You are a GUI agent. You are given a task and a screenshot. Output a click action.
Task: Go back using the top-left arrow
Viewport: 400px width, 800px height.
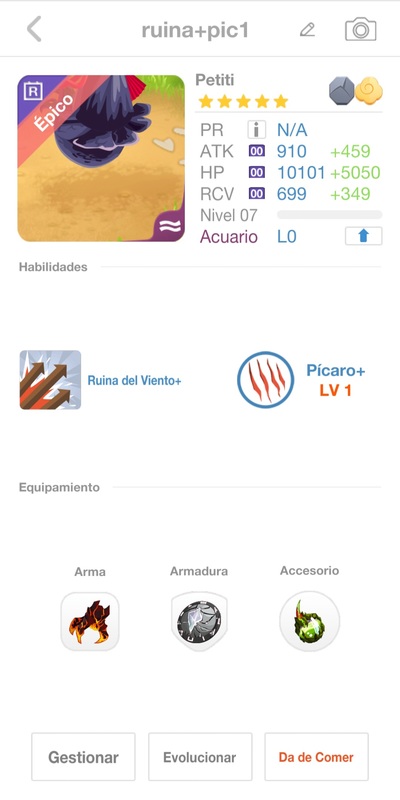(34, 29)
